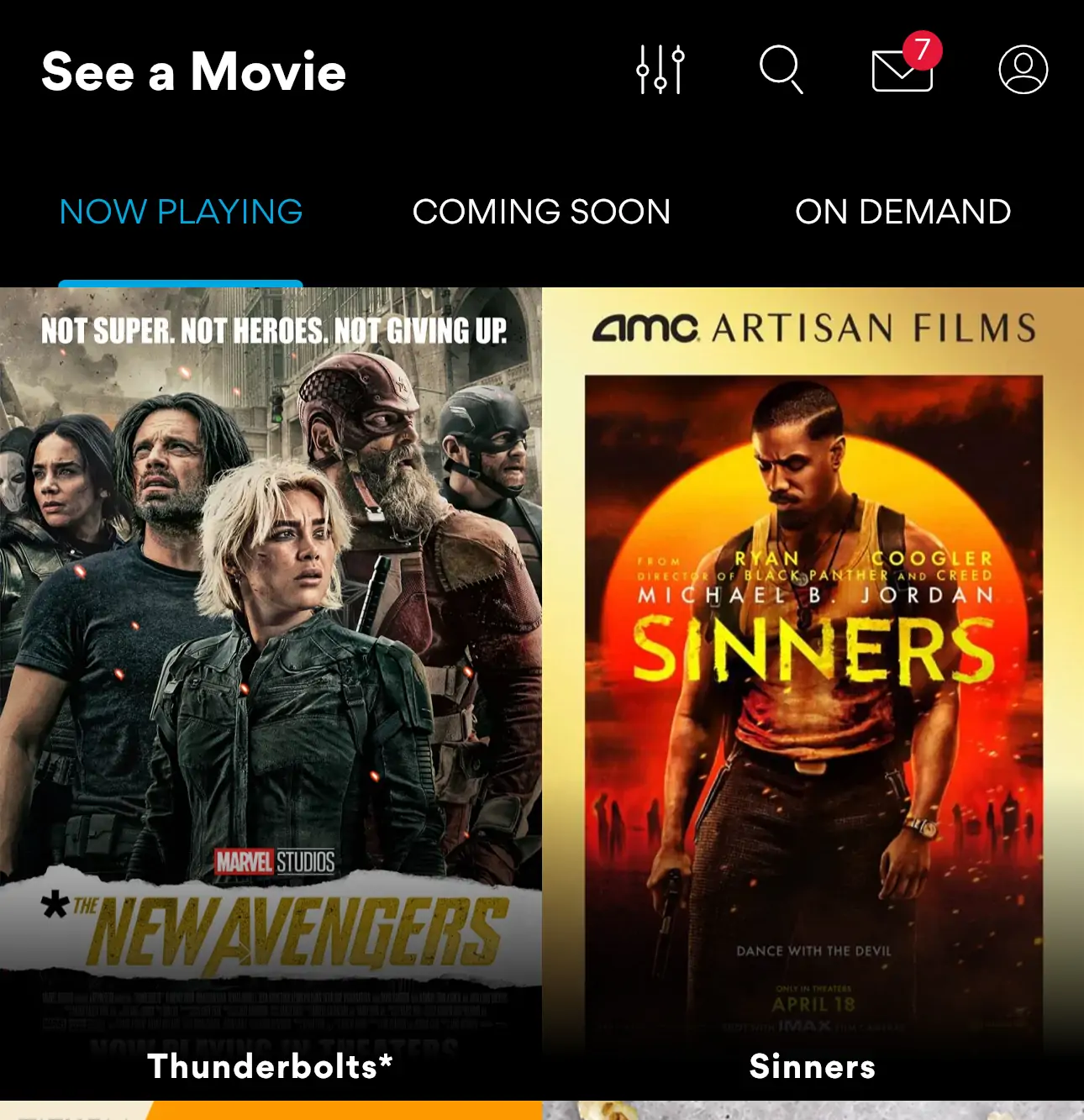This screenshot has height=1120, width=1084.
Task: Select the Now Playing tab
Action: tap(181, 212)
